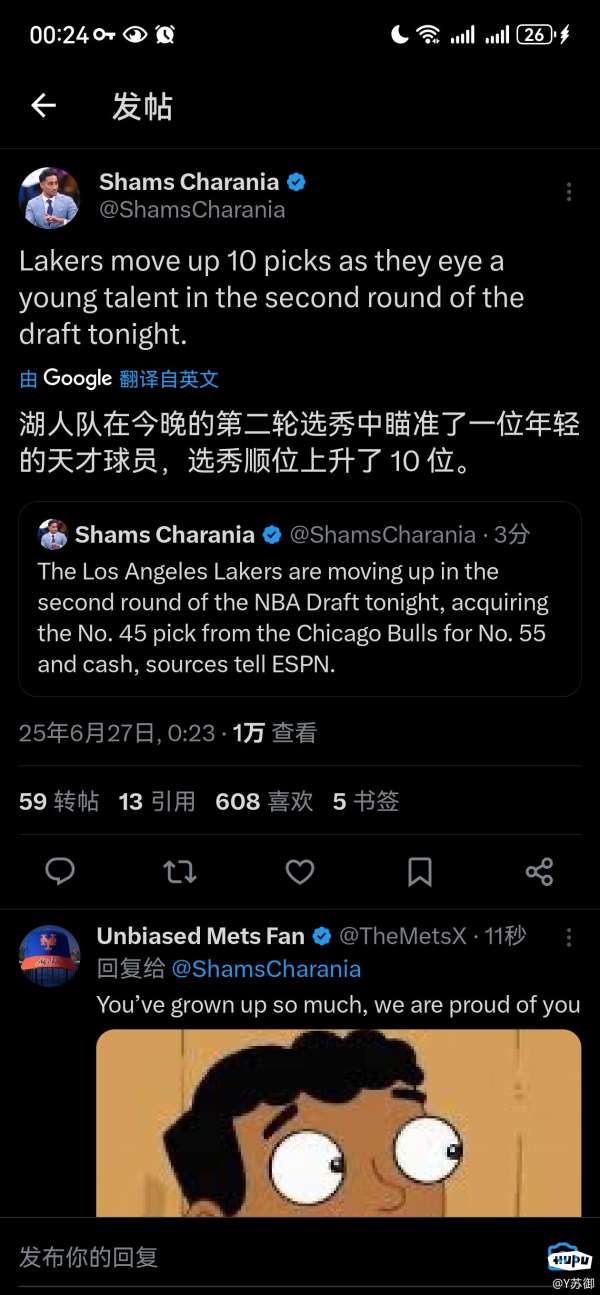View the 59 reposts list

point(59,801)
